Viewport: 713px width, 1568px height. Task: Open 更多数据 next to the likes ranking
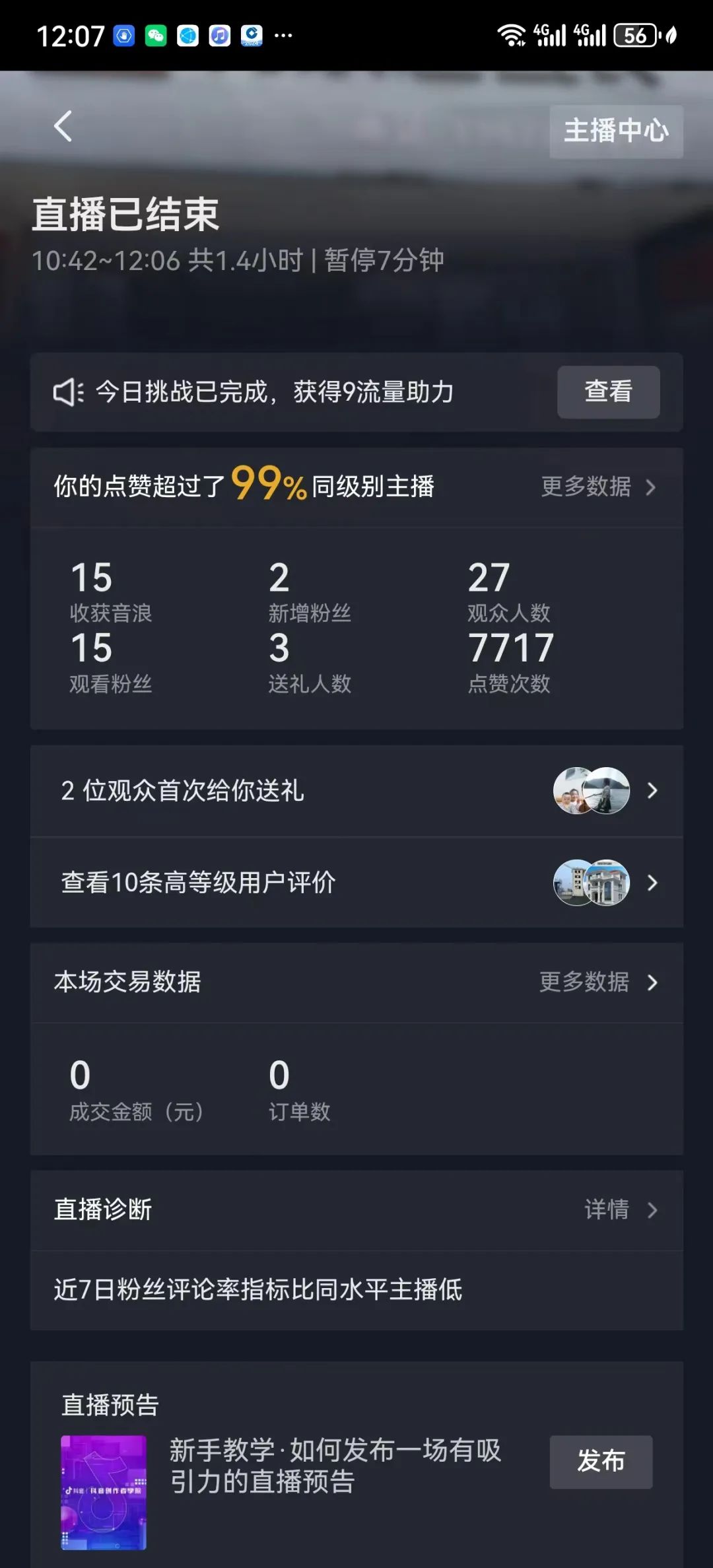(598, 487)
